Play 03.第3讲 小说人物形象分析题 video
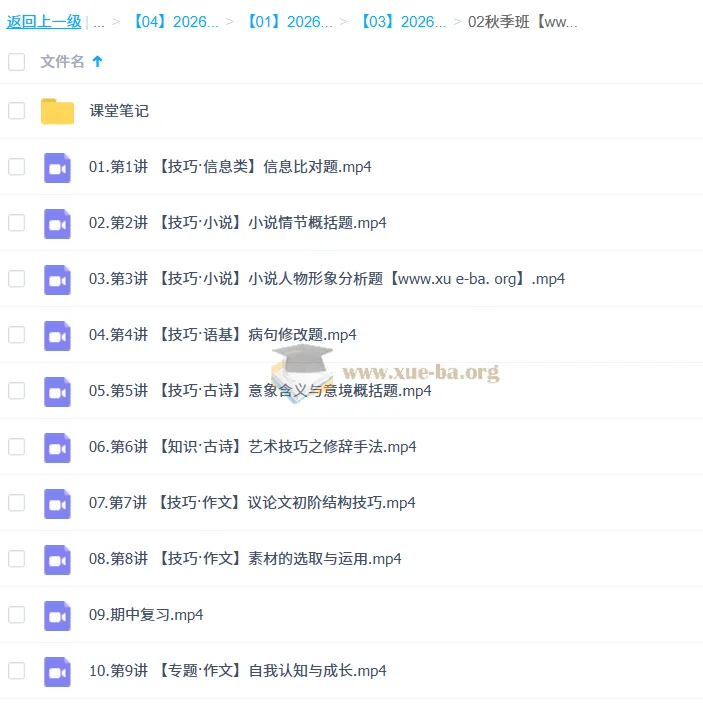Screen dimensions: 703x703 pos(326,279)
